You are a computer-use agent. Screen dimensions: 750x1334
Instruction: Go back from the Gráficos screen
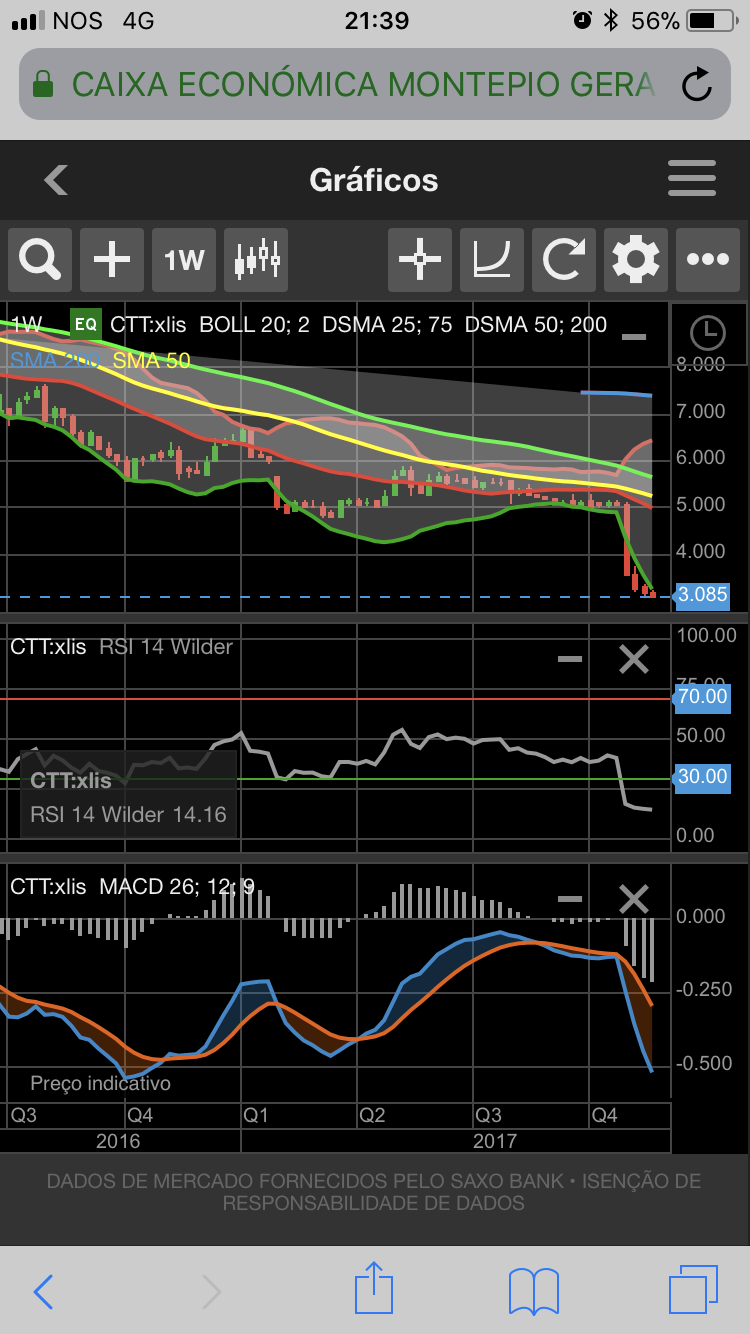tap(56, 180)
